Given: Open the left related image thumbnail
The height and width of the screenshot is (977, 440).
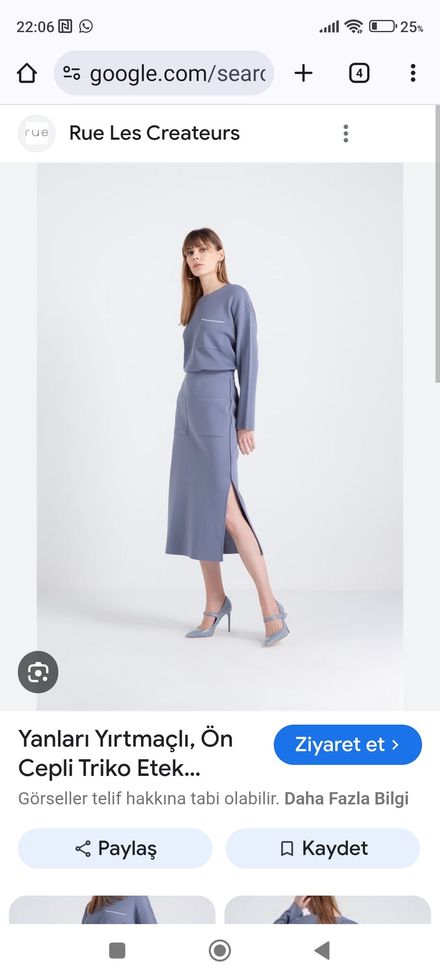Looking at the screenshot, I should (x=112, y=910).
